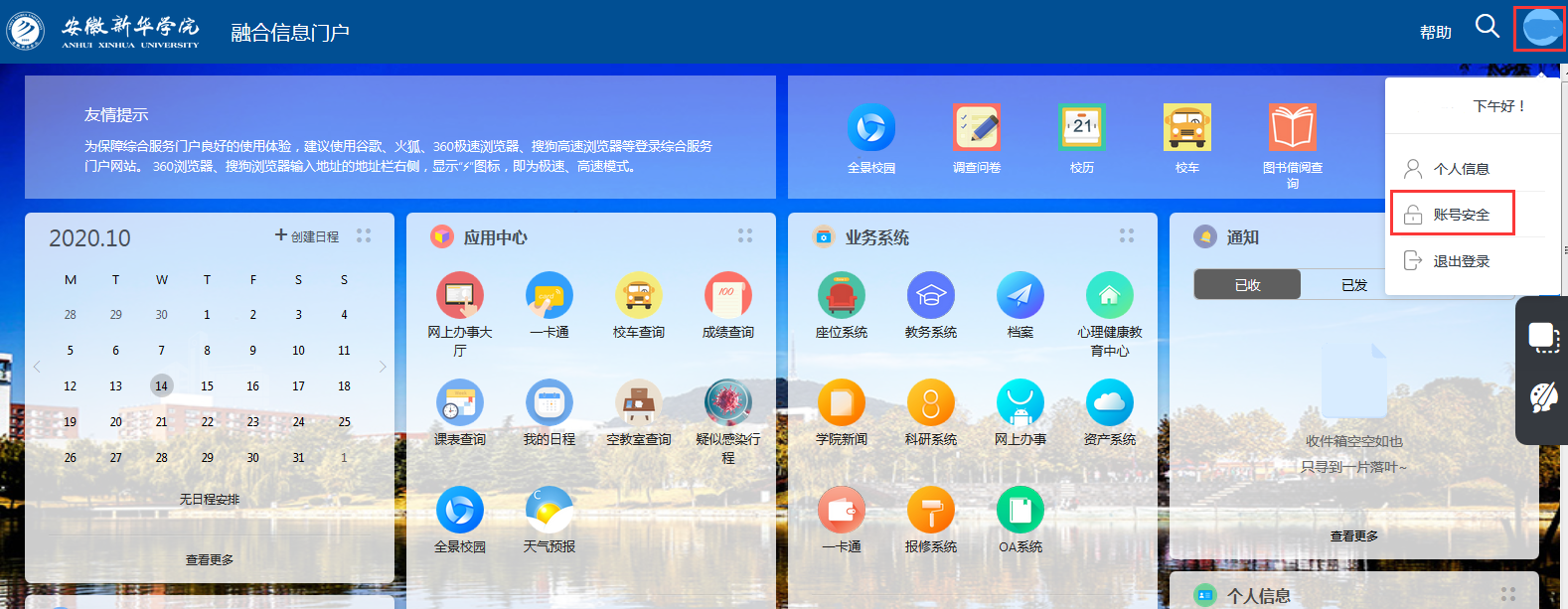Viewport: 1568px width, 609px height.
Task: Choose 退出登录 to log out
Action: pyautogui.click(x=1460, y=261)
